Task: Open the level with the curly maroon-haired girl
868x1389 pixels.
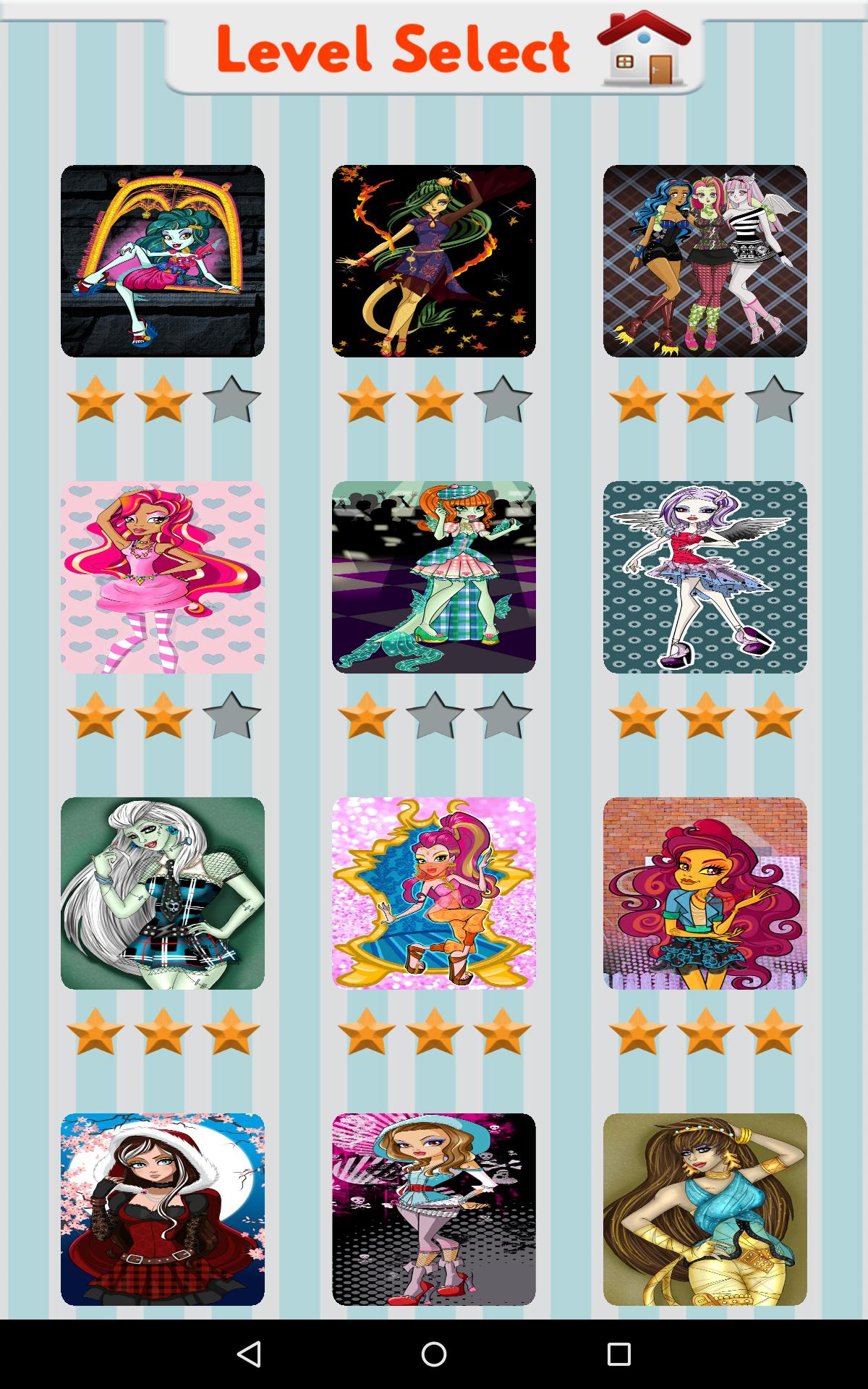Action: click(x=705, y=893)
